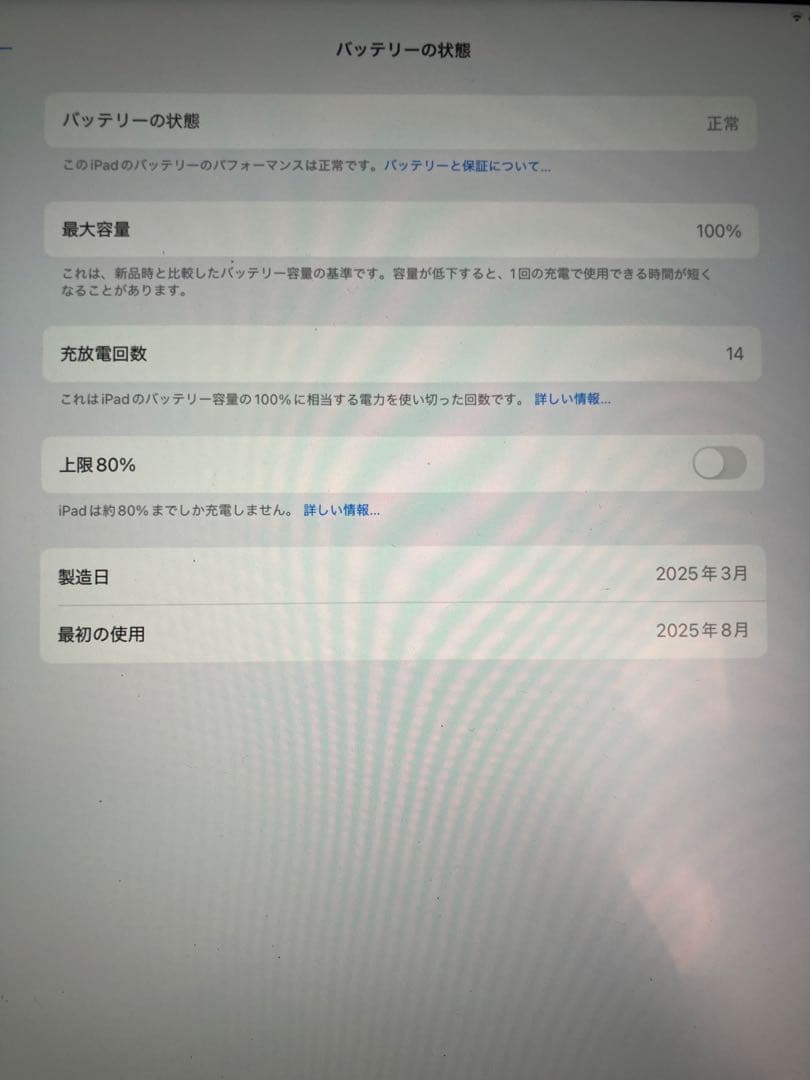Select the 最初の使用 row showing 2025年8月
The image size is (810, 1080).
pos(404,630)
